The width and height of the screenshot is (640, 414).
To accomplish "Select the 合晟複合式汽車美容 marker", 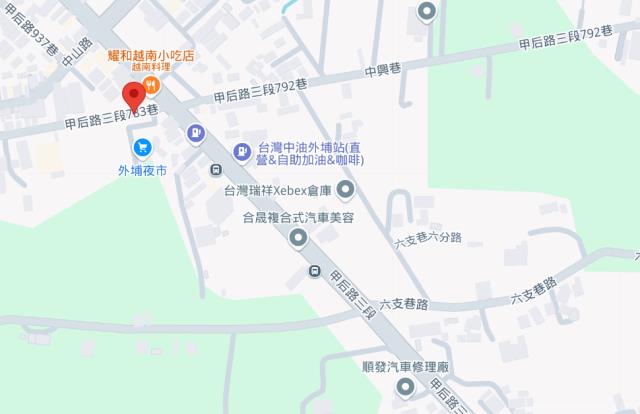I will (298, 237).
